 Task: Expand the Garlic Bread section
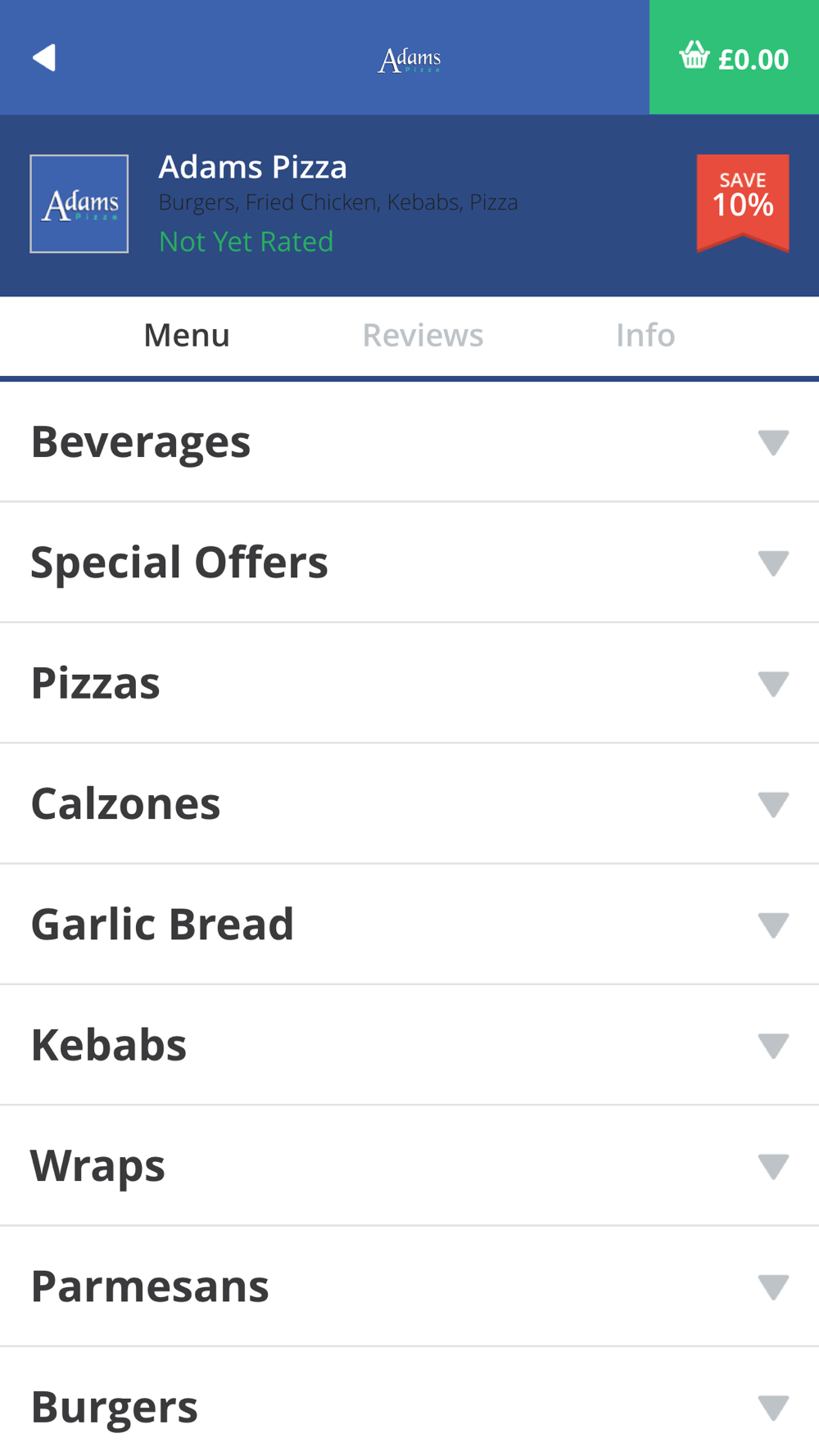409,925
